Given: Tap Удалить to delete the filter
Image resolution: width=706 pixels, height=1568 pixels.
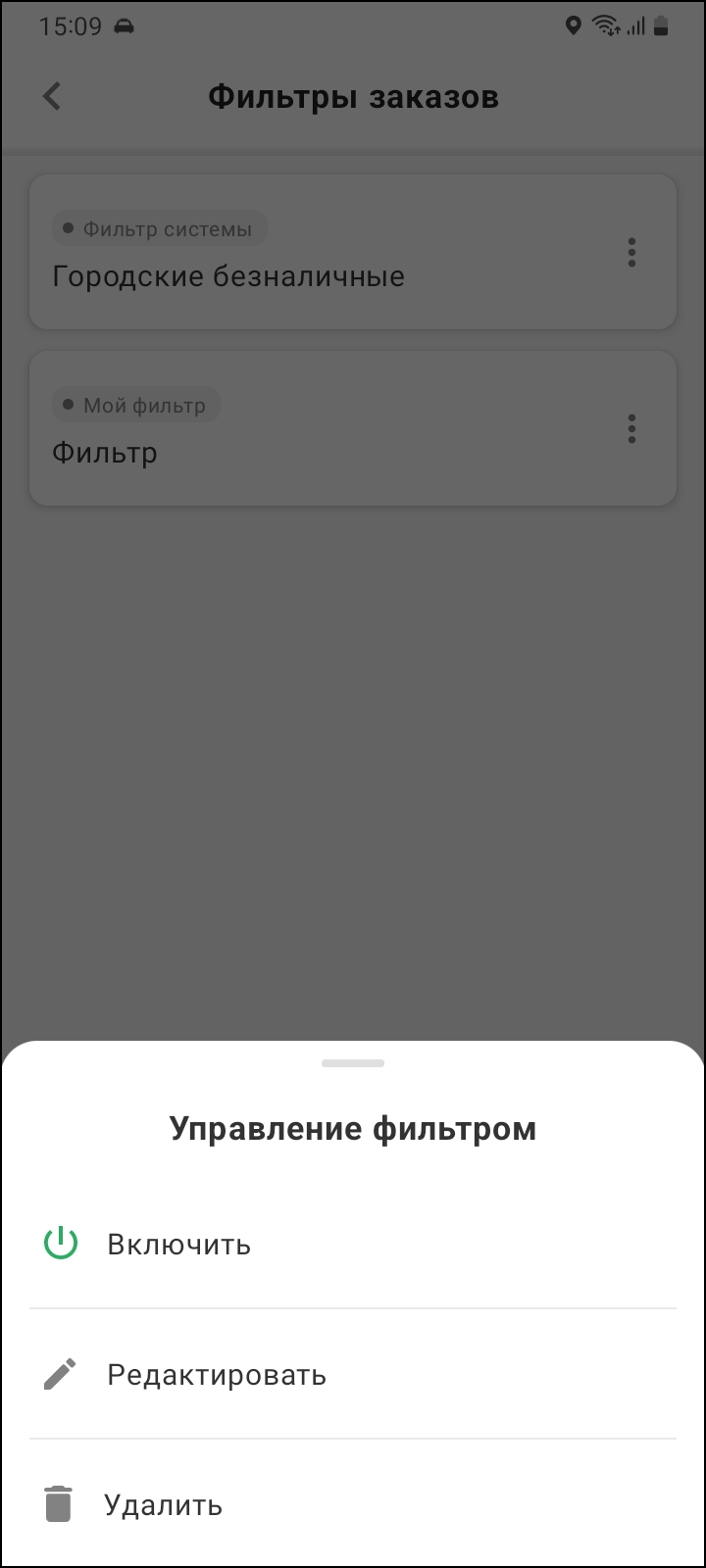Looking at the screenshot, I should click(163, 1505).
